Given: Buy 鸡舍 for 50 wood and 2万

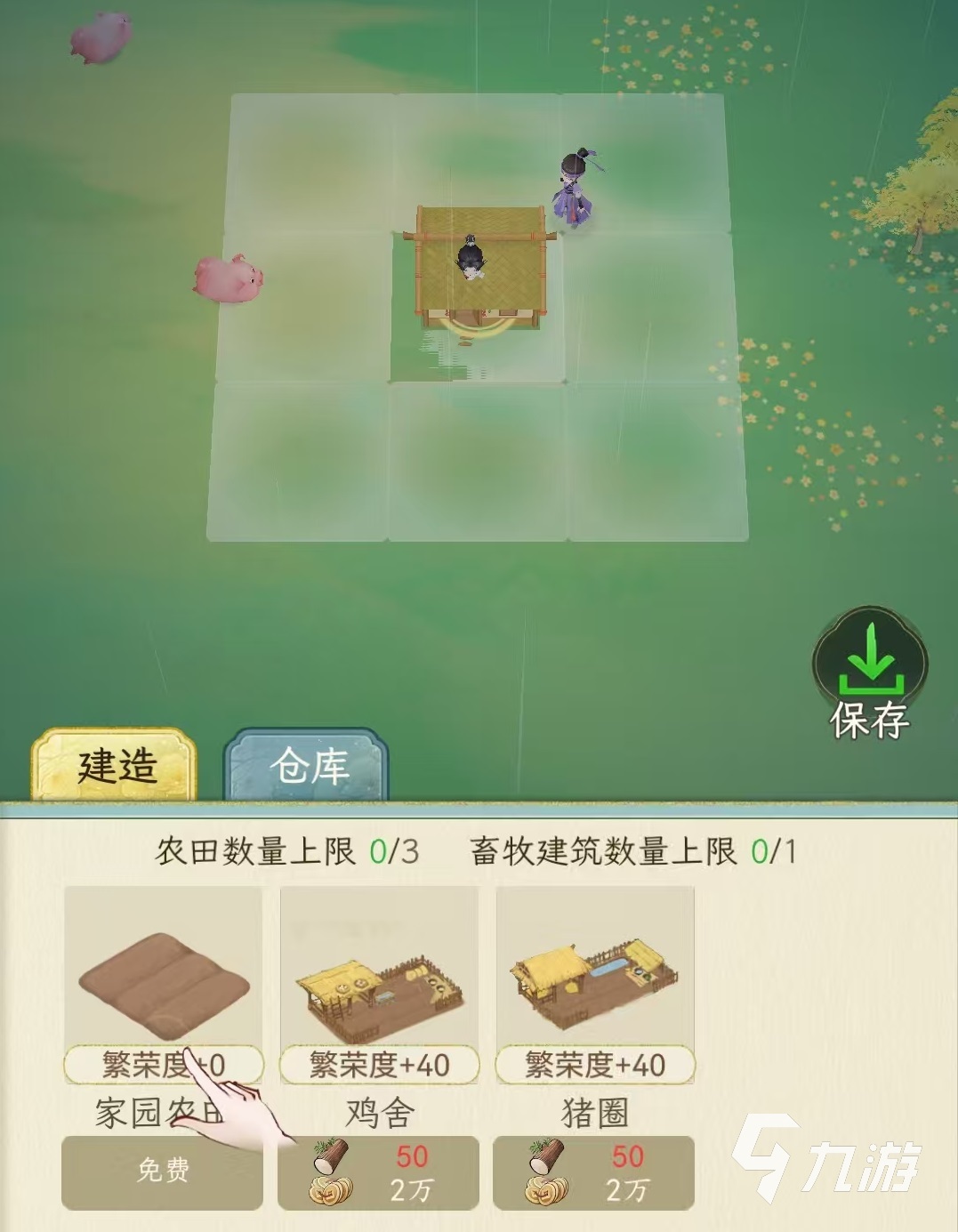Looking at the screenshot, I should pos(378,1172).
